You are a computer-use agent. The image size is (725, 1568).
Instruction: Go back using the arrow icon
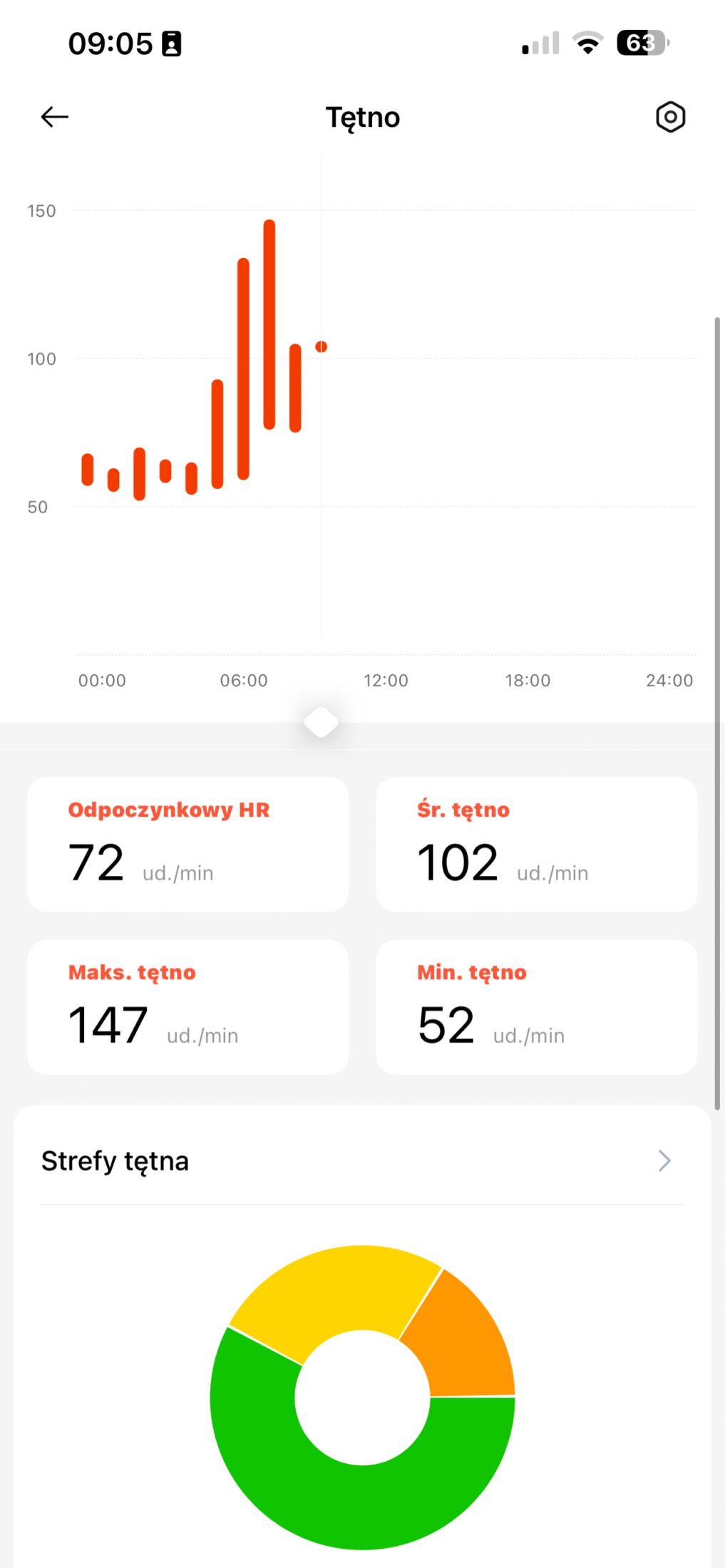tap(54, 117)
